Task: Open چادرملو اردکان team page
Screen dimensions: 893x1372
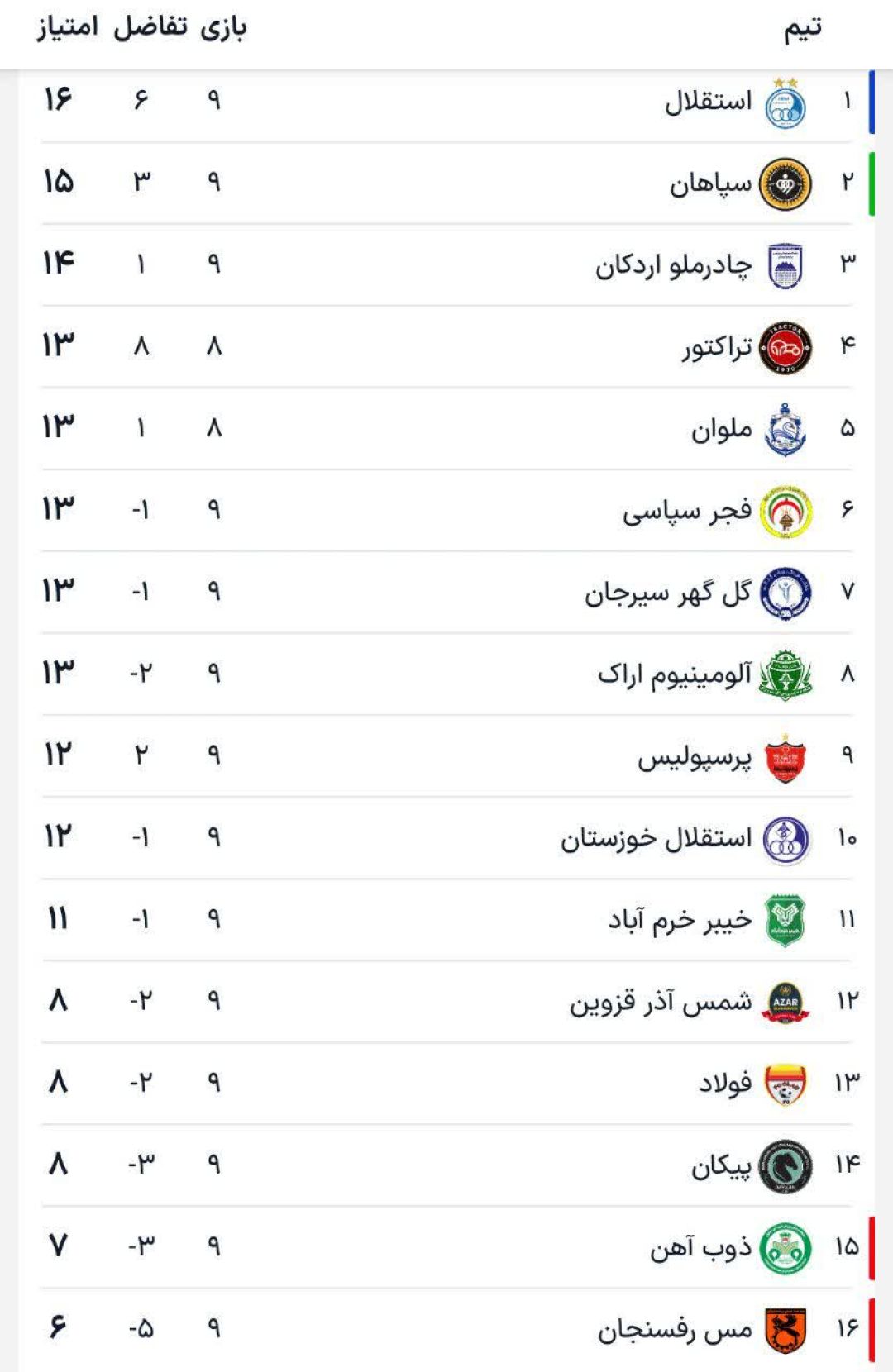Action: coord(446,264)
